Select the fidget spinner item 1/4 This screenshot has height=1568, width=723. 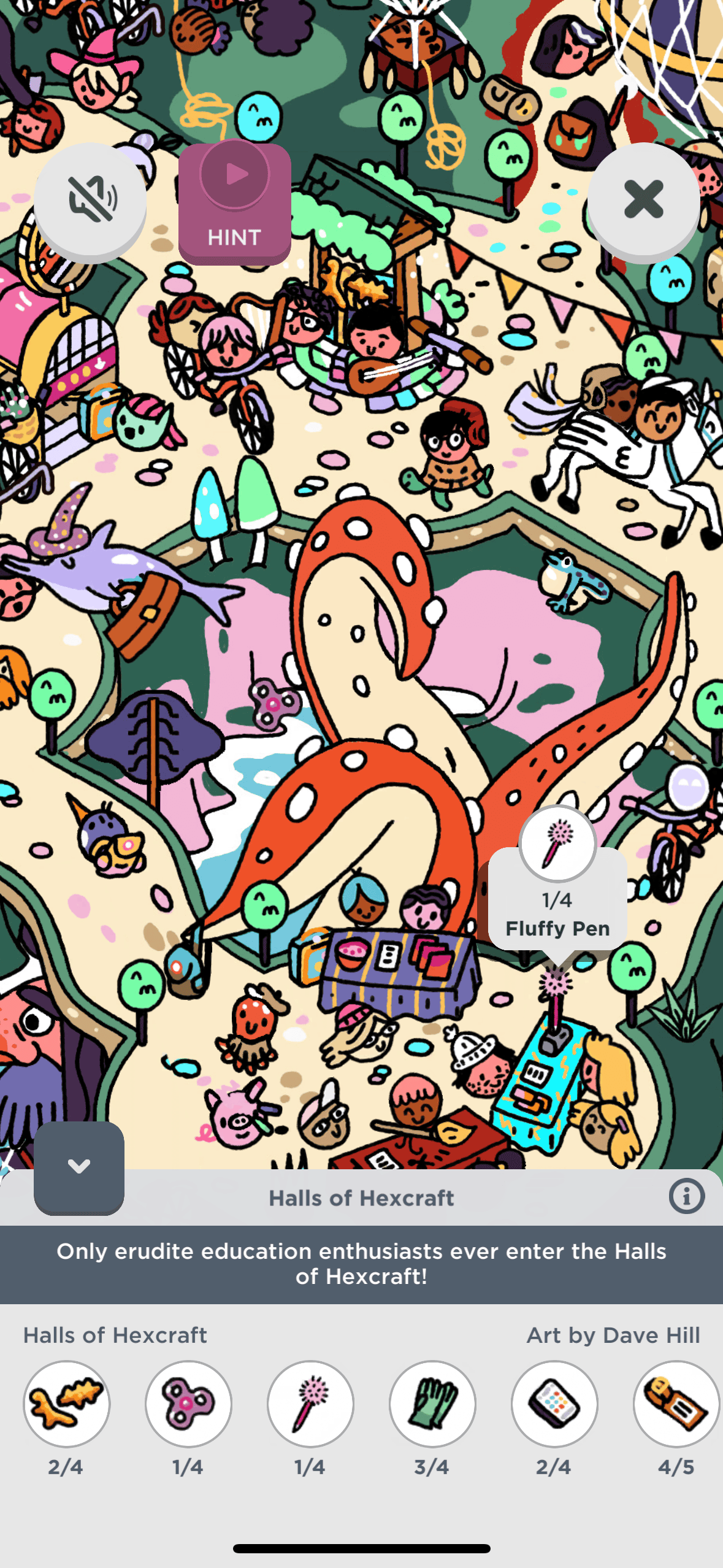click(x=188, y=1404)
